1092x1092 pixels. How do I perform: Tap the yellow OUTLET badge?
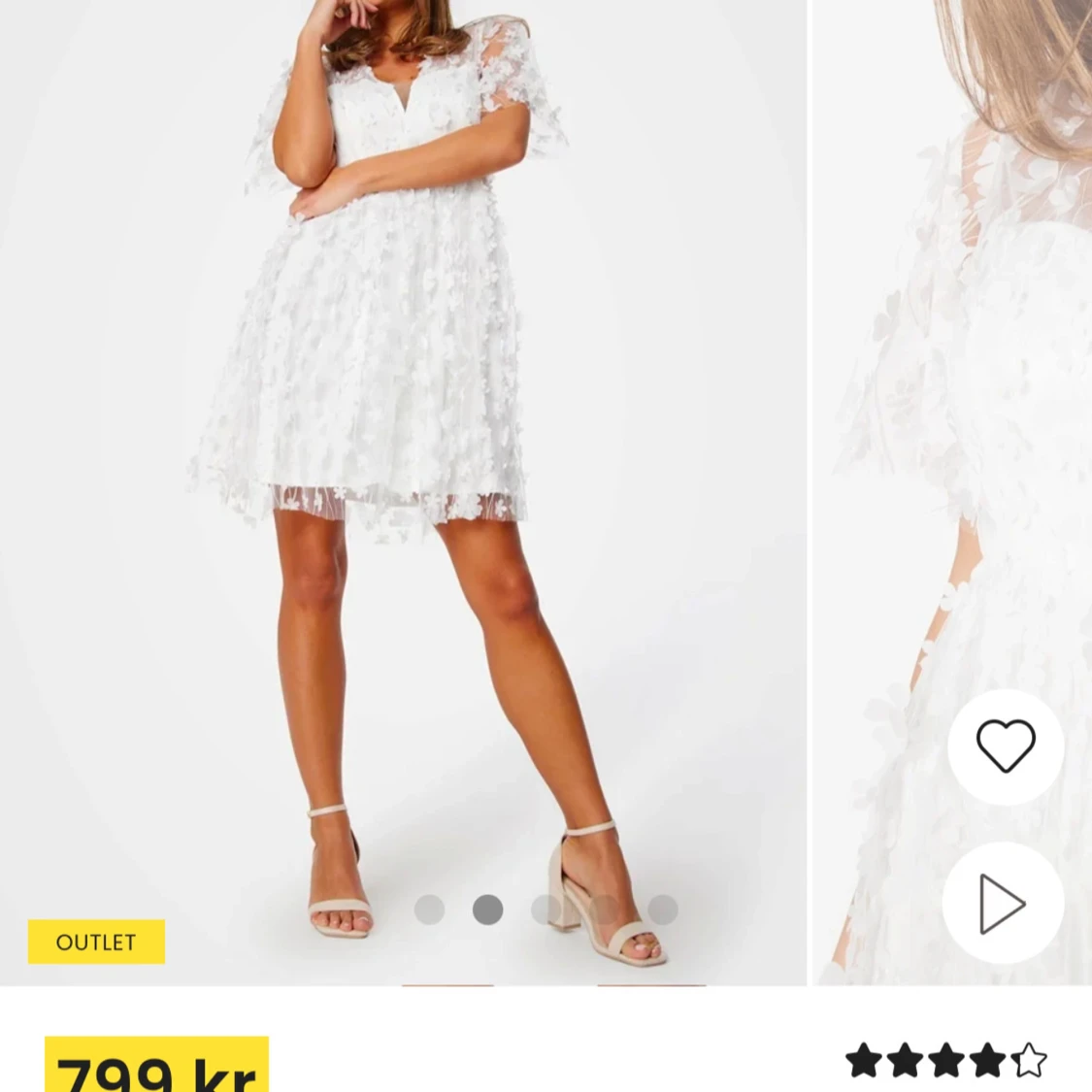coord(96,942)
